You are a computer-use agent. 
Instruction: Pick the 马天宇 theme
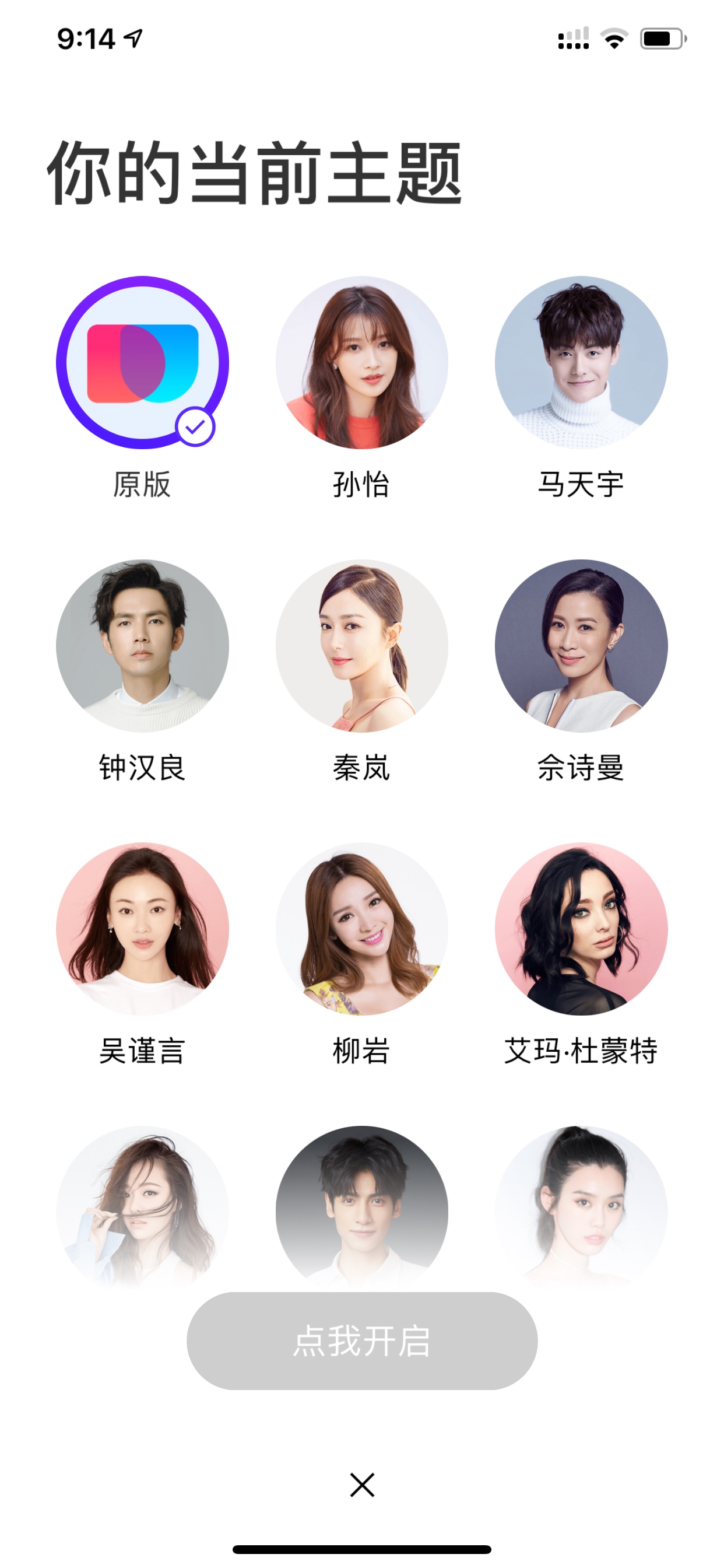[x=581, y=363]
